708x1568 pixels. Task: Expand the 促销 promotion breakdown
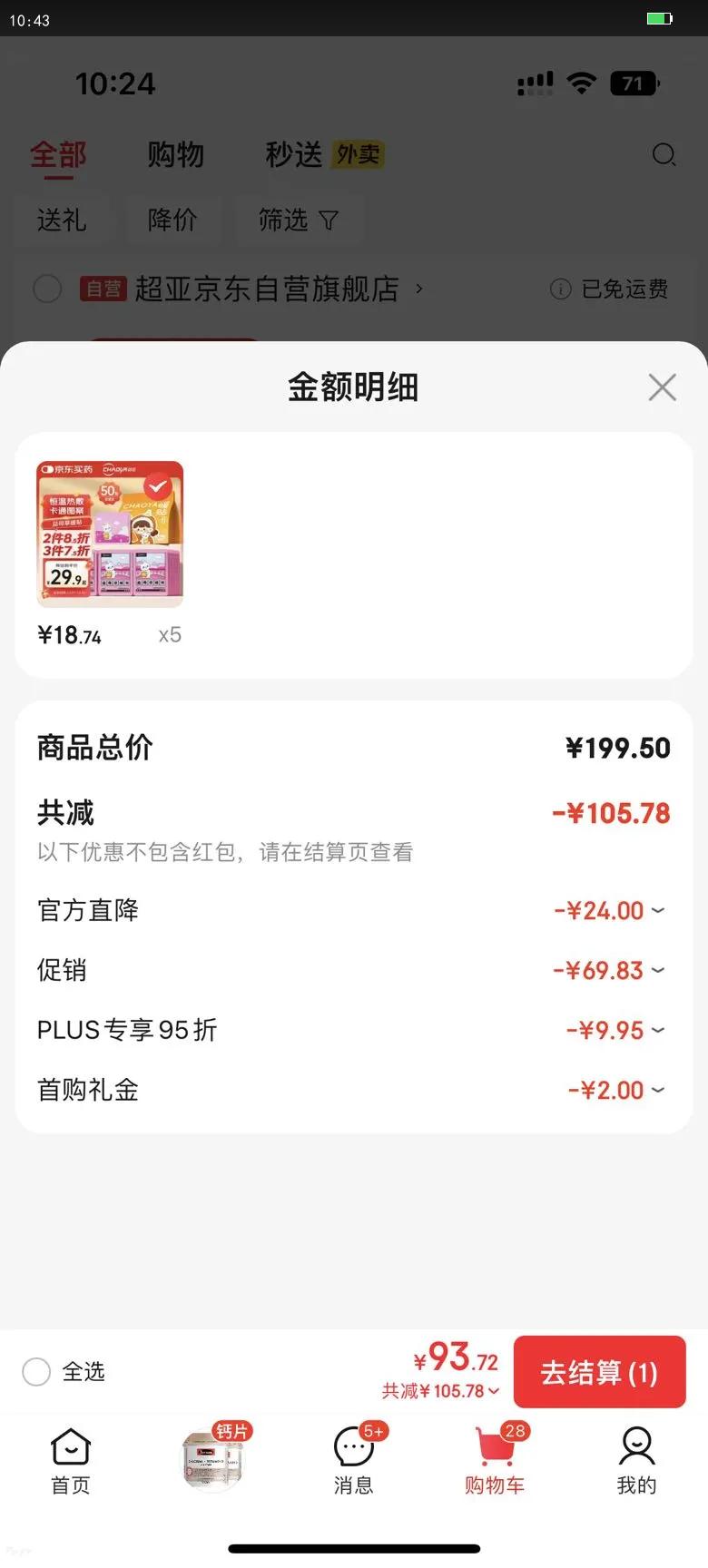point(656,970)
